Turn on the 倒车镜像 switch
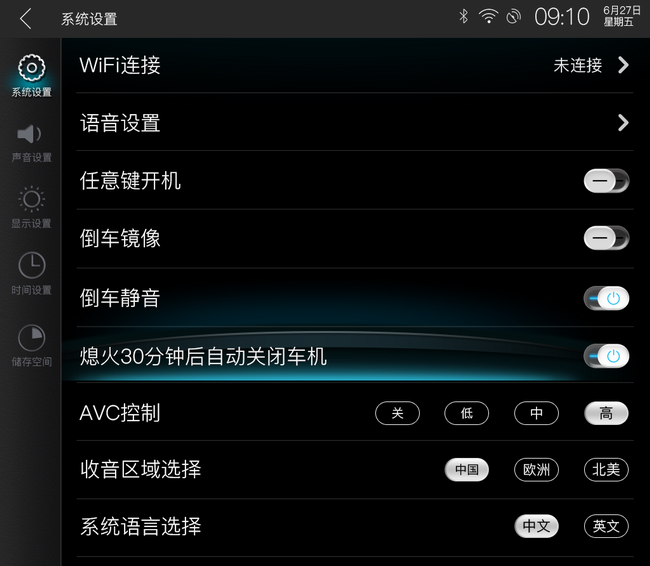 [x=606, y=239]
